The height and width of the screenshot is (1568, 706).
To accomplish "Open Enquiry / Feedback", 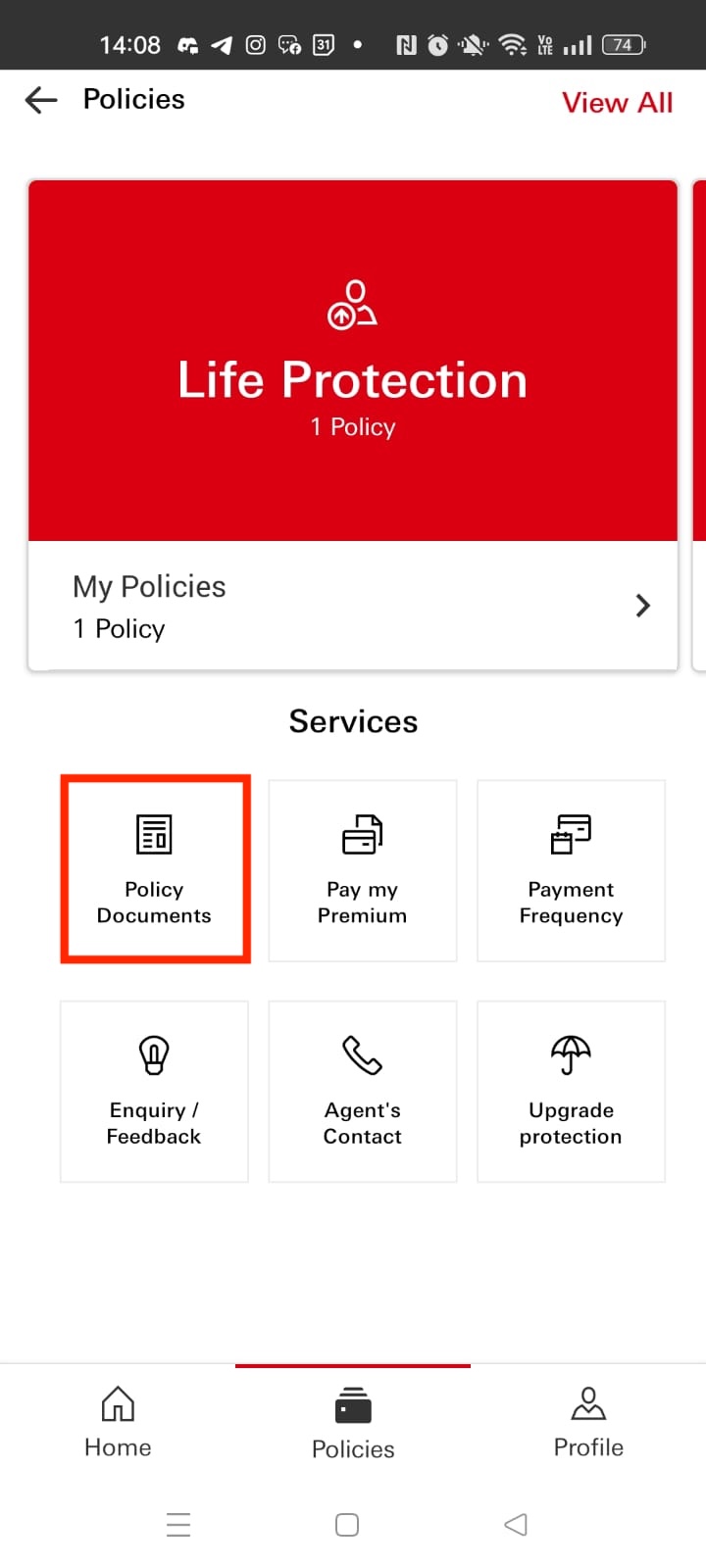I will pyautogui.click(x=154, y=1091).
